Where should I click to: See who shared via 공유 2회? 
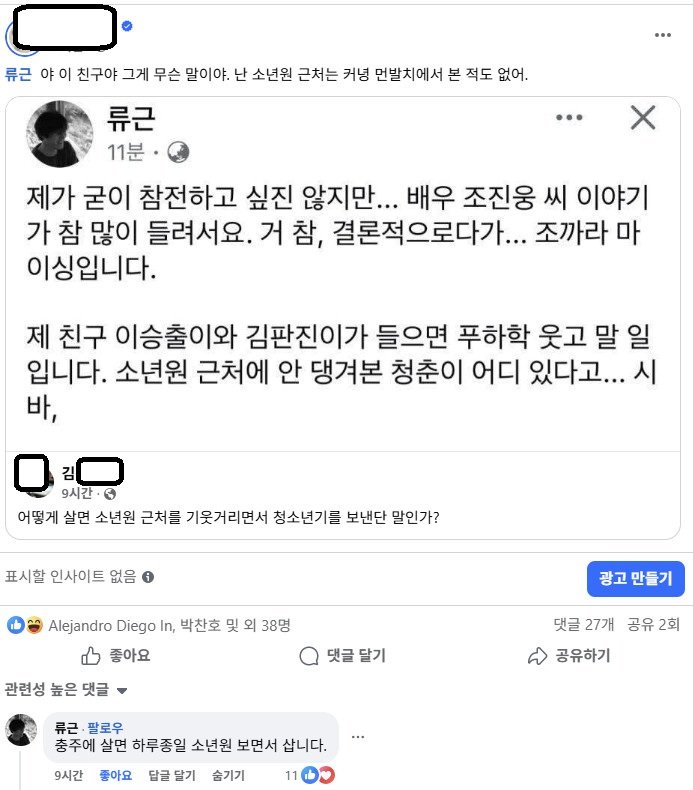point(653,625)
